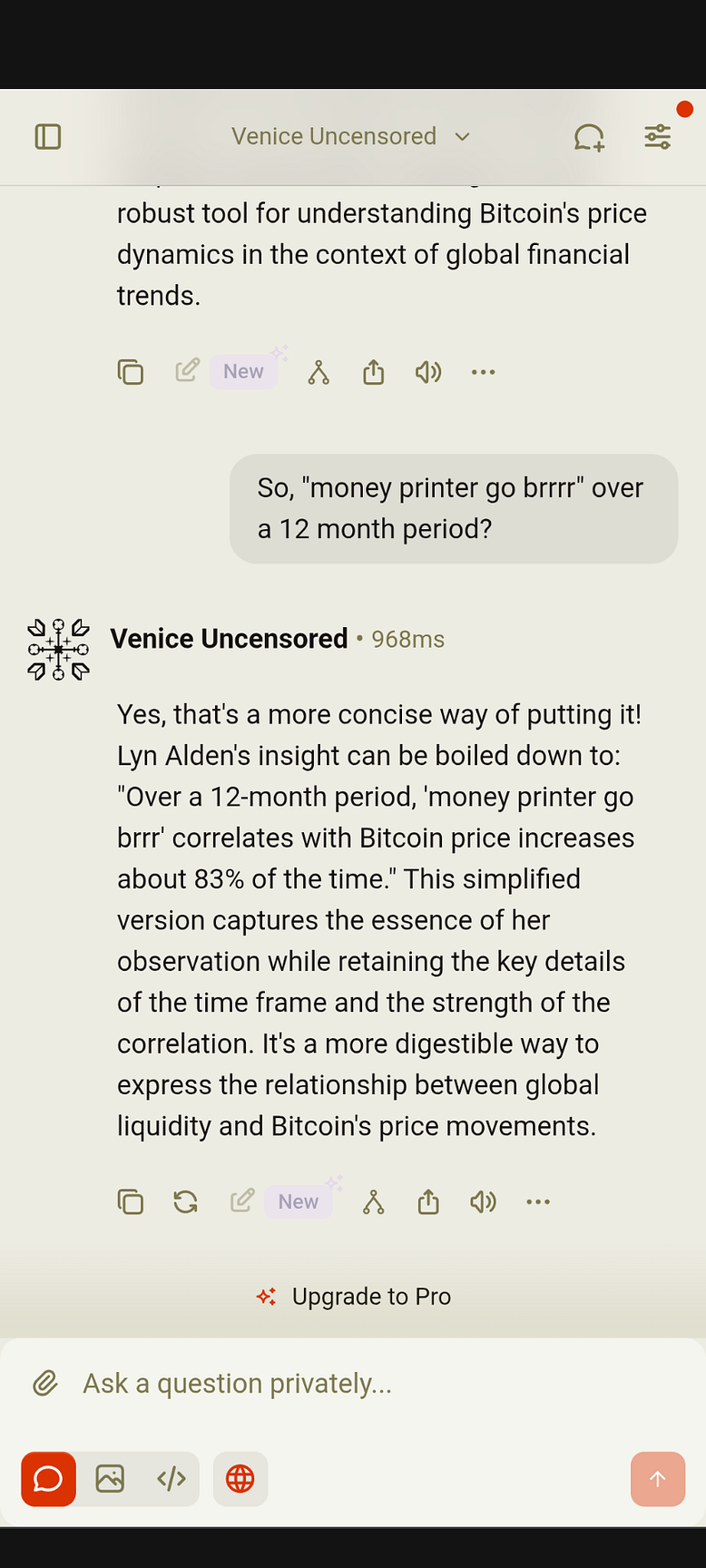
Task: Open more options under the latest reply
Action: pos(538,1202)
